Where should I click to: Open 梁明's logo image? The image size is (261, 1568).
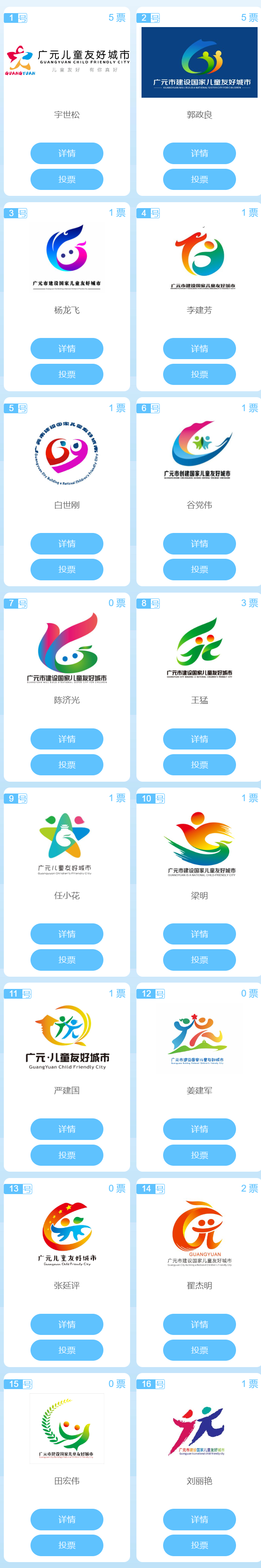pyautogui.click(x=199, y=843)
